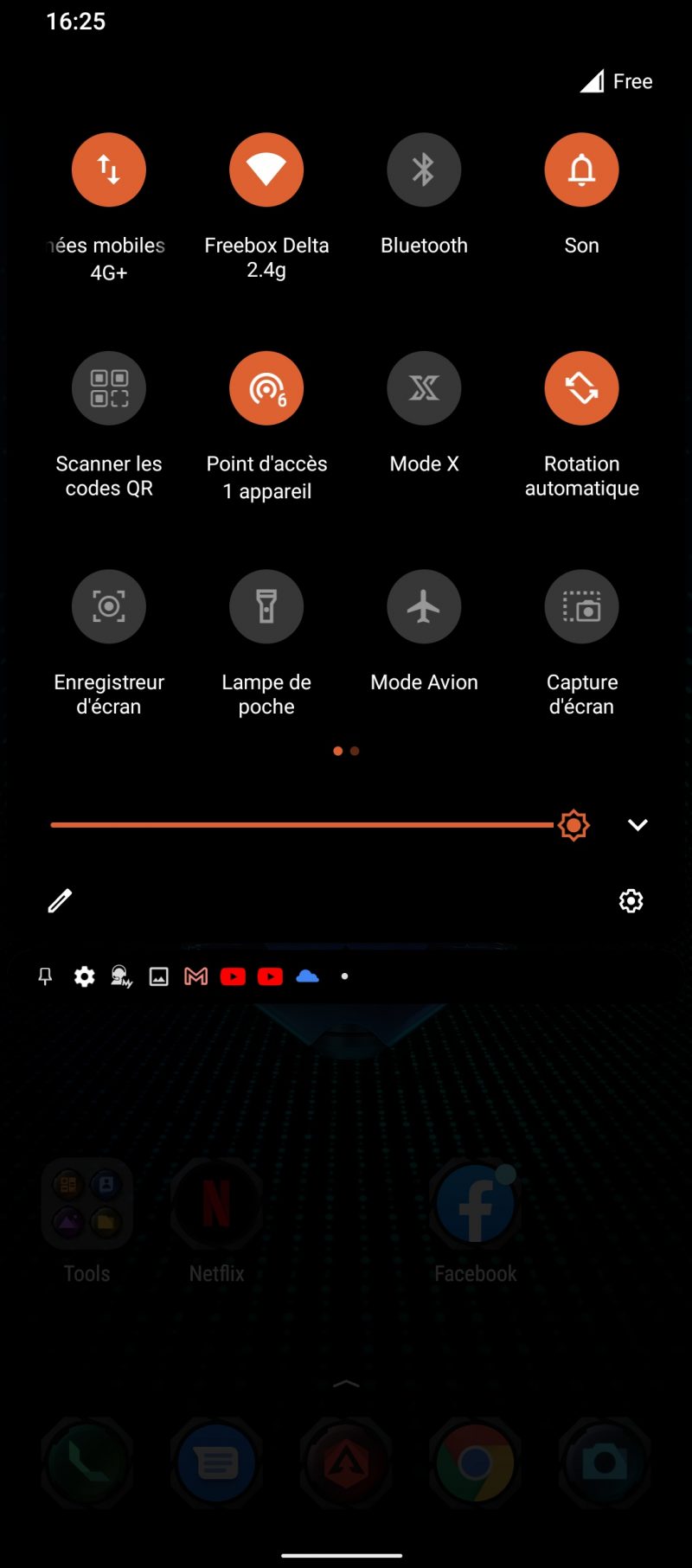Viewport: 692px width, 1568px height.
Task: Start Enregistreur d'écran
Action: pyautogui.click(x=109, y=607)
